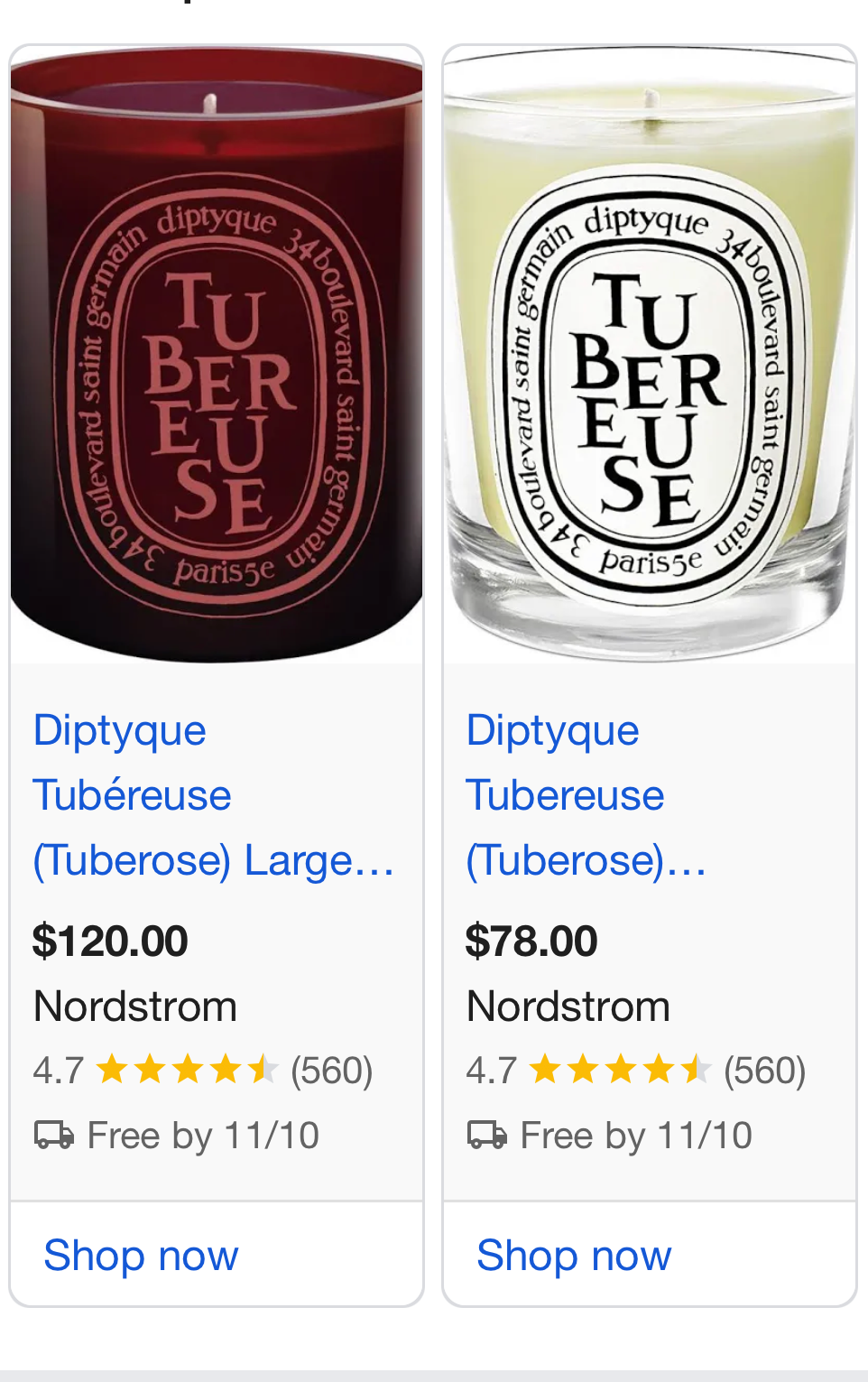Select the Nordstrom seller name on the right card
The image size is (868, 1382).
pos(568,1006)
